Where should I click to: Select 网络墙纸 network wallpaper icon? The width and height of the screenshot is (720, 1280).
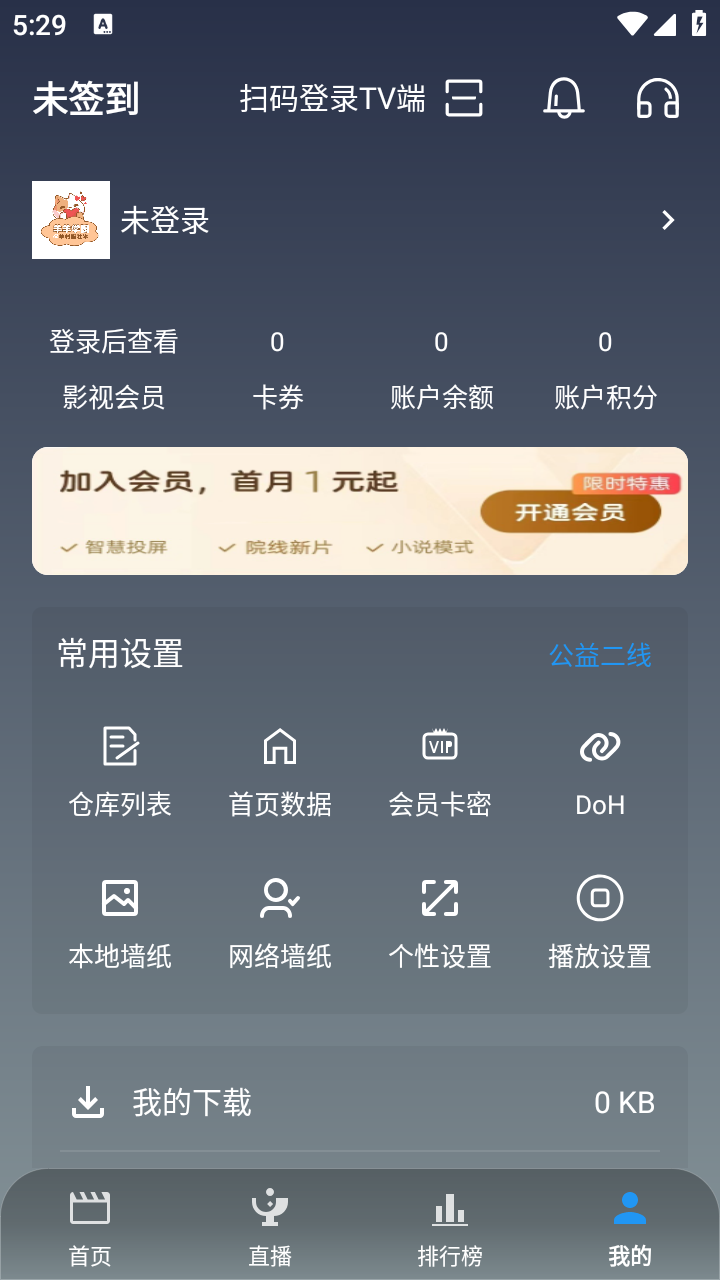pyautogui.click(x=280, y=897)
